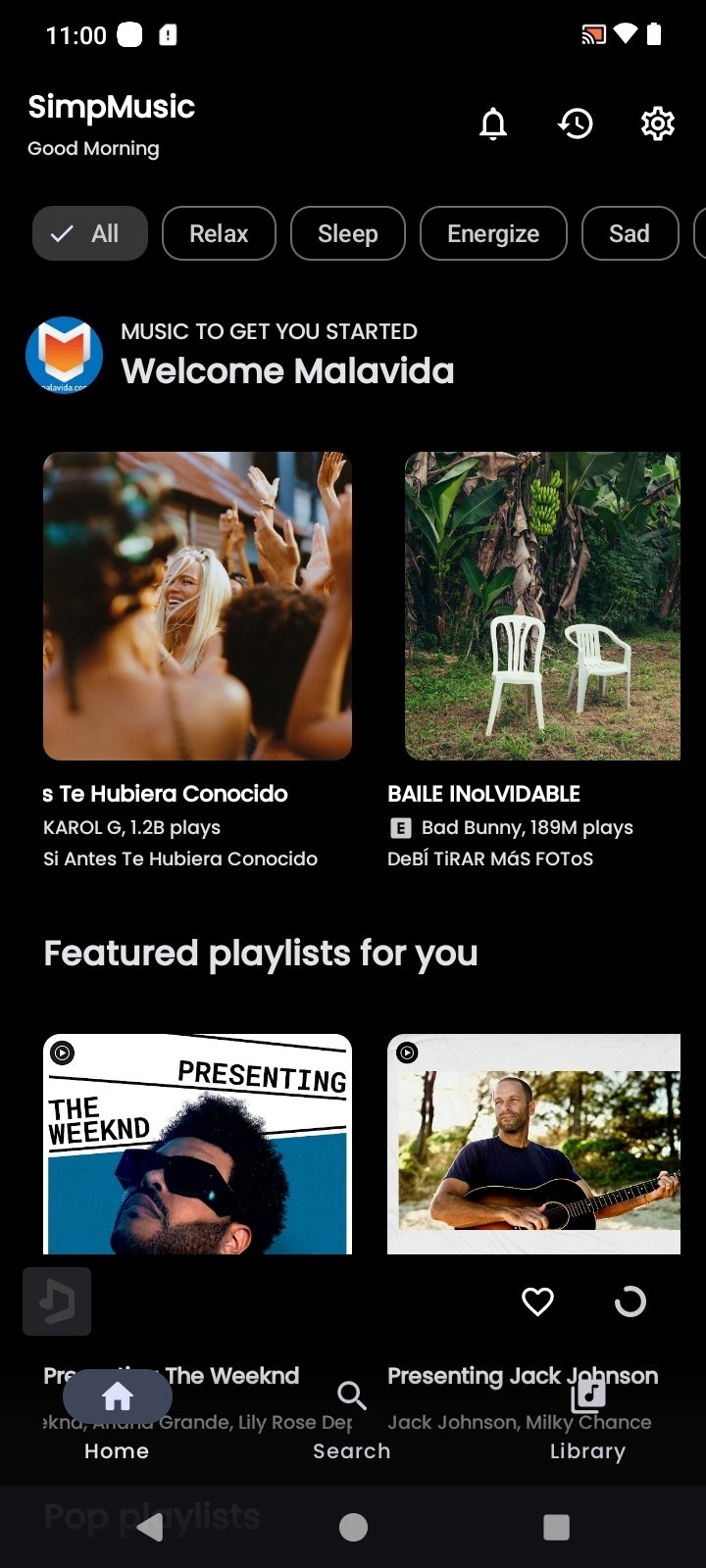Select the Relax mood chip
This screenshot has height=1568, width=706.
click(219, 233)
